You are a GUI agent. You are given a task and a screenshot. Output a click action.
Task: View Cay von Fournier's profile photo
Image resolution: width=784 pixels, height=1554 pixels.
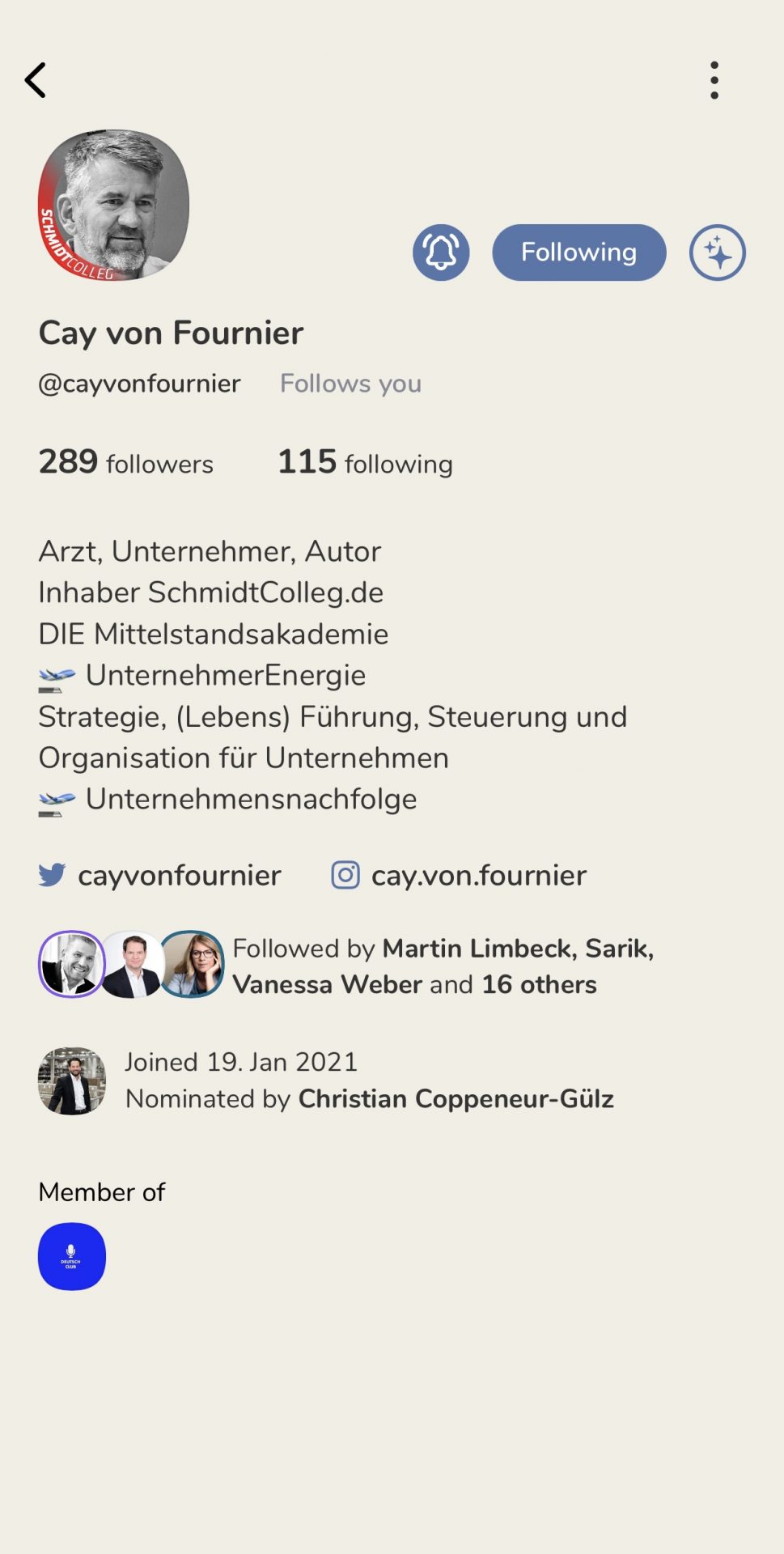point(113,206)
